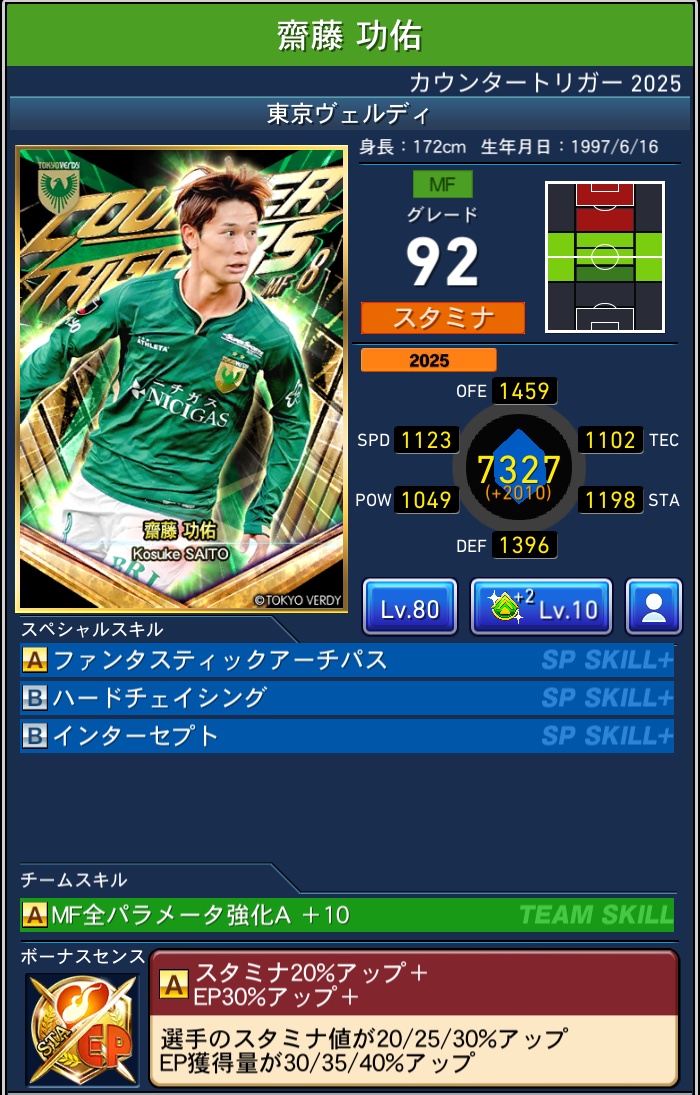The width and height of the screenshot is (700, 1095).
Task: Select the インターセプト skill row
Action: (x=346, y=736)
